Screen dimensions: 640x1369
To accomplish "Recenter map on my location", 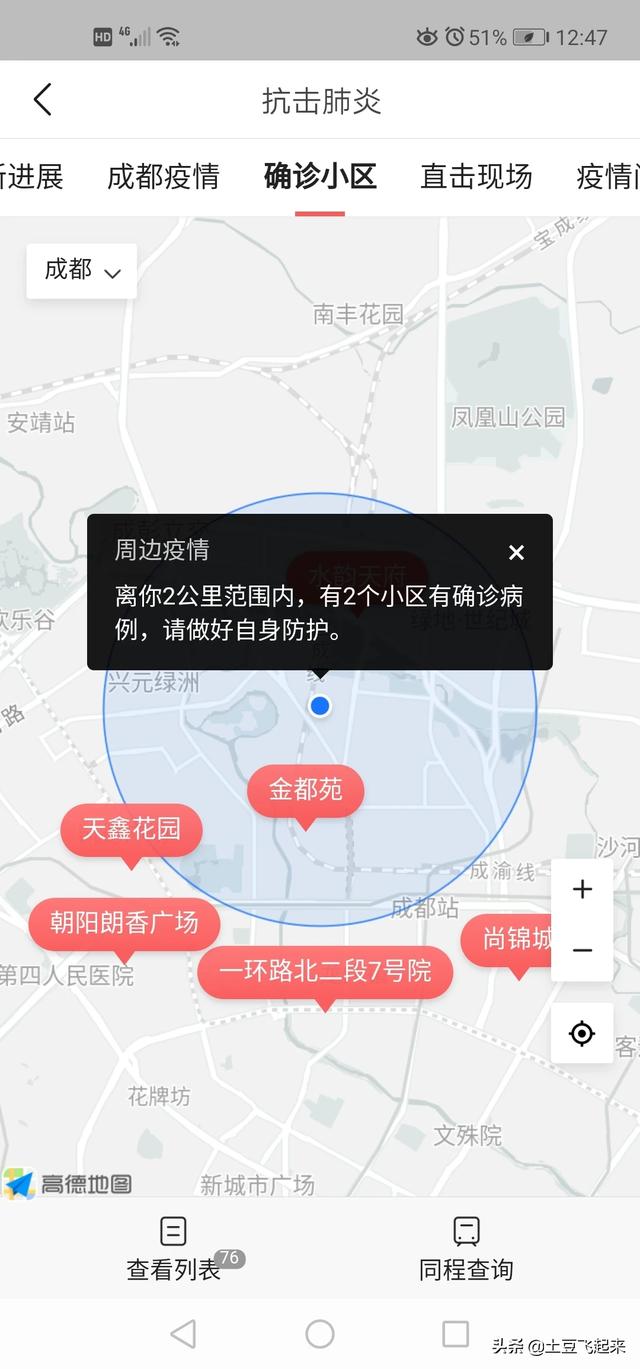I will coord(582,1033).
